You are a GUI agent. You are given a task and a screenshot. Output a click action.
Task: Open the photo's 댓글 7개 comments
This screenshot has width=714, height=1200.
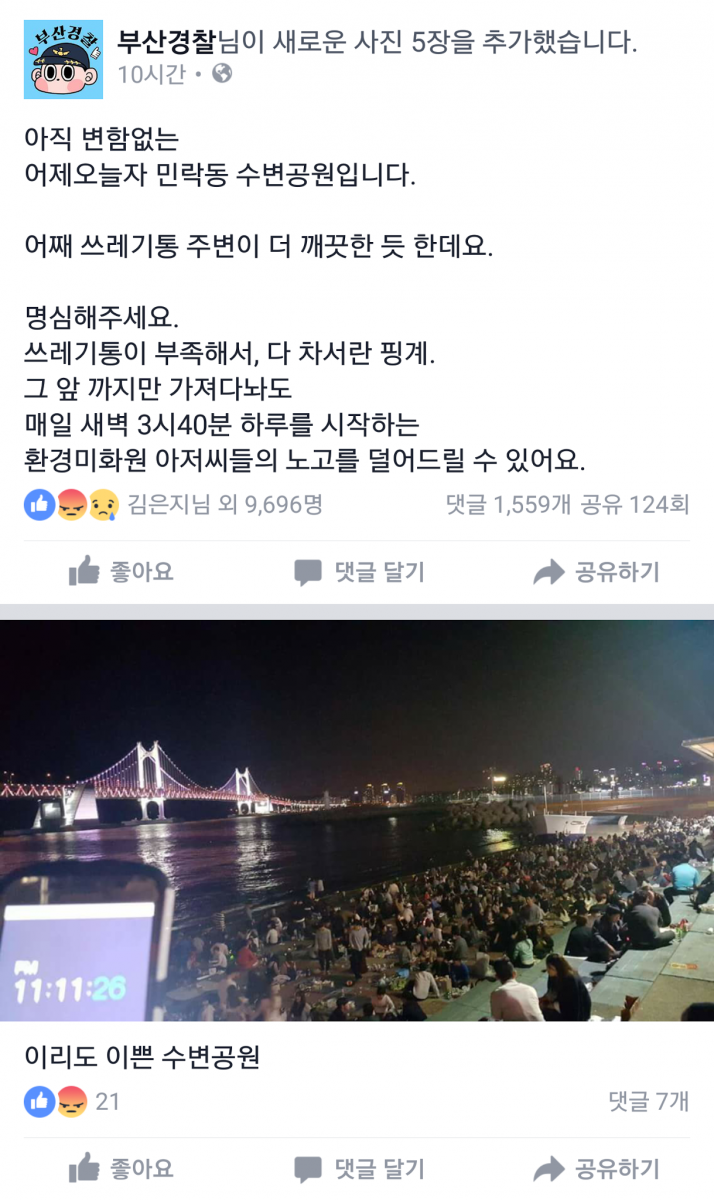click(x=648, y=1102)
